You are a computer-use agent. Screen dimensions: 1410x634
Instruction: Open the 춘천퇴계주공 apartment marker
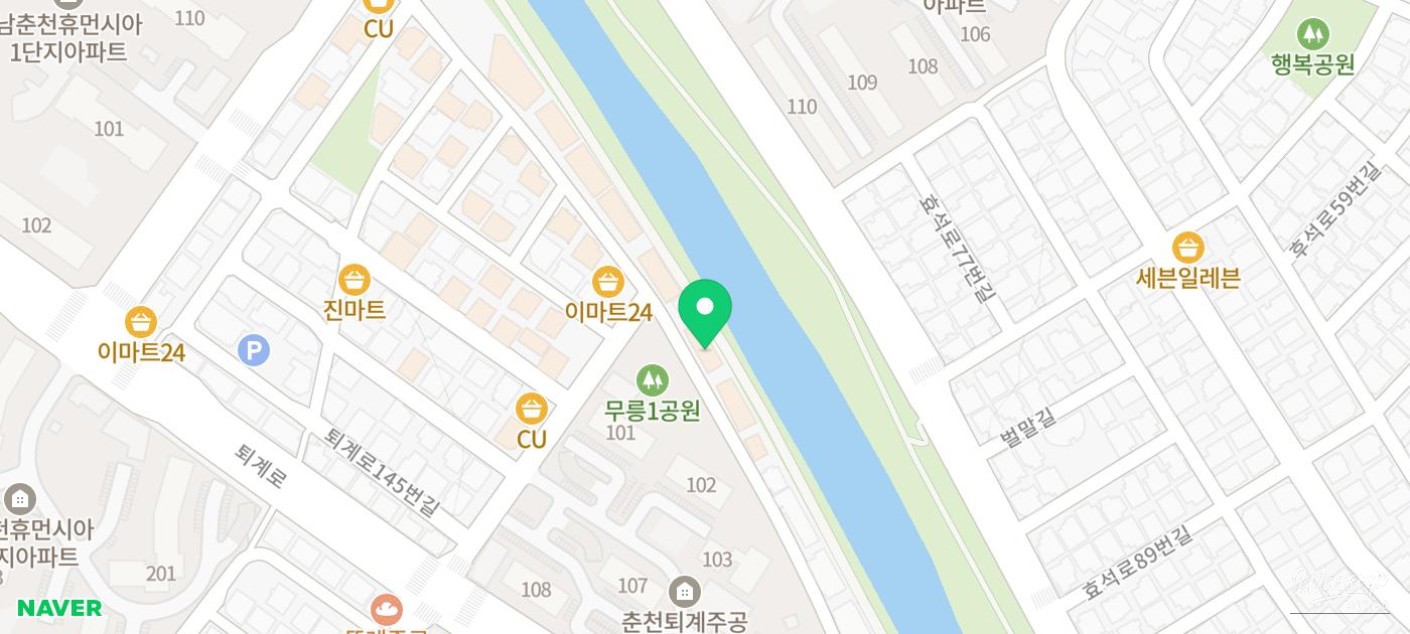(684, 591)
